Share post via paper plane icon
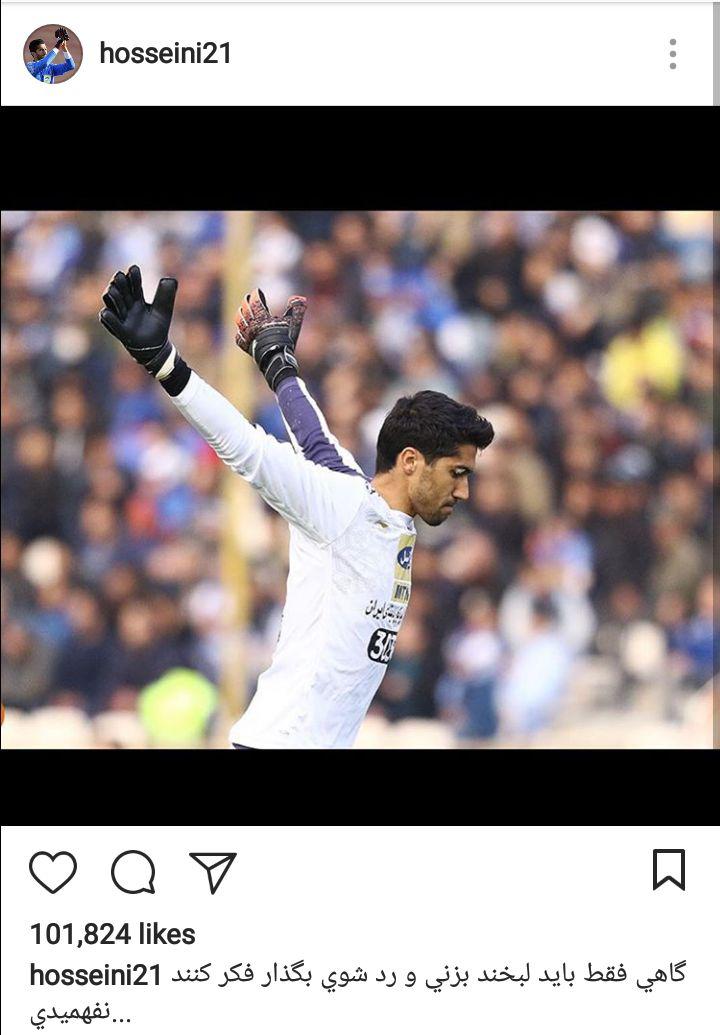The height and width of the screenshot is (1035, 720). 212,872
